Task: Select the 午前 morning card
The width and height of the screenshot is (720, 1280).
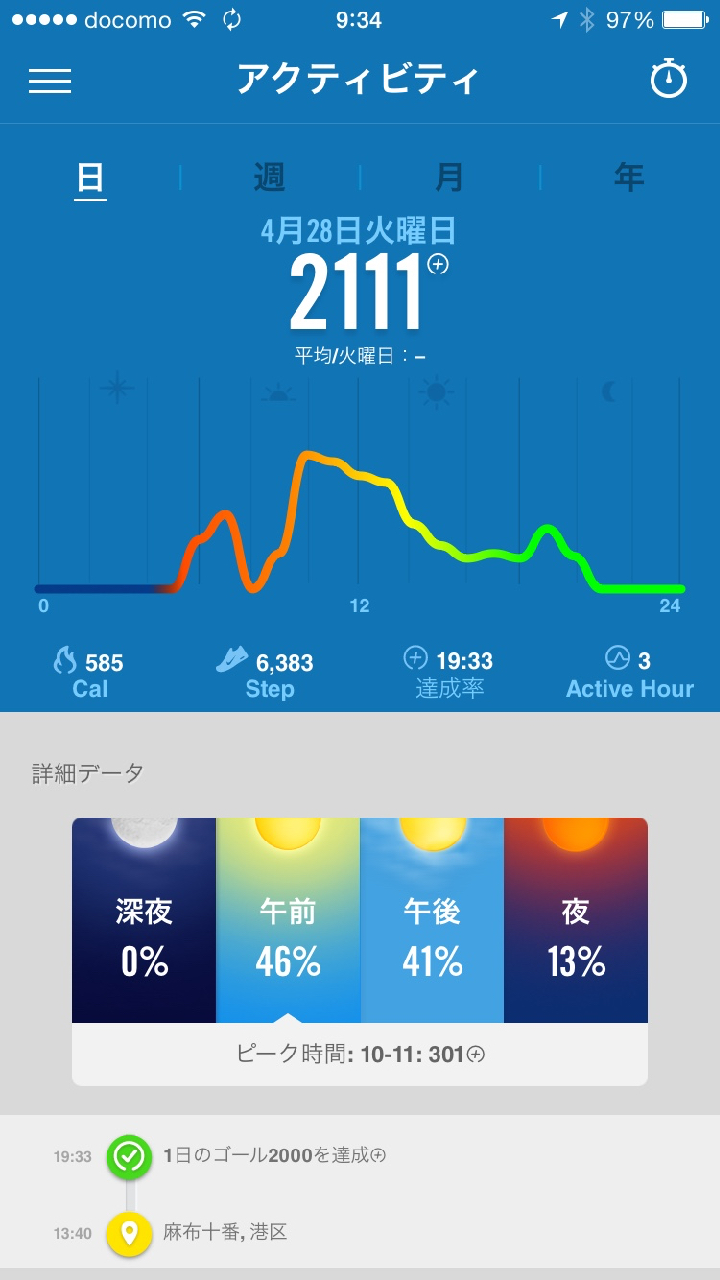Action: pyautogui.click(x=288, y=920)
